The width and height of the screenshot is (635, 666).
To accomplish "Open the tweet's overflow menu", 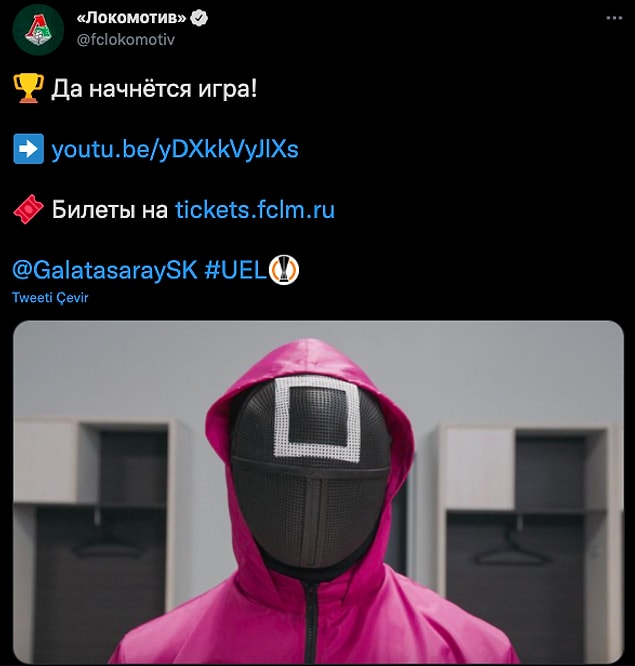I will (612, 20).
